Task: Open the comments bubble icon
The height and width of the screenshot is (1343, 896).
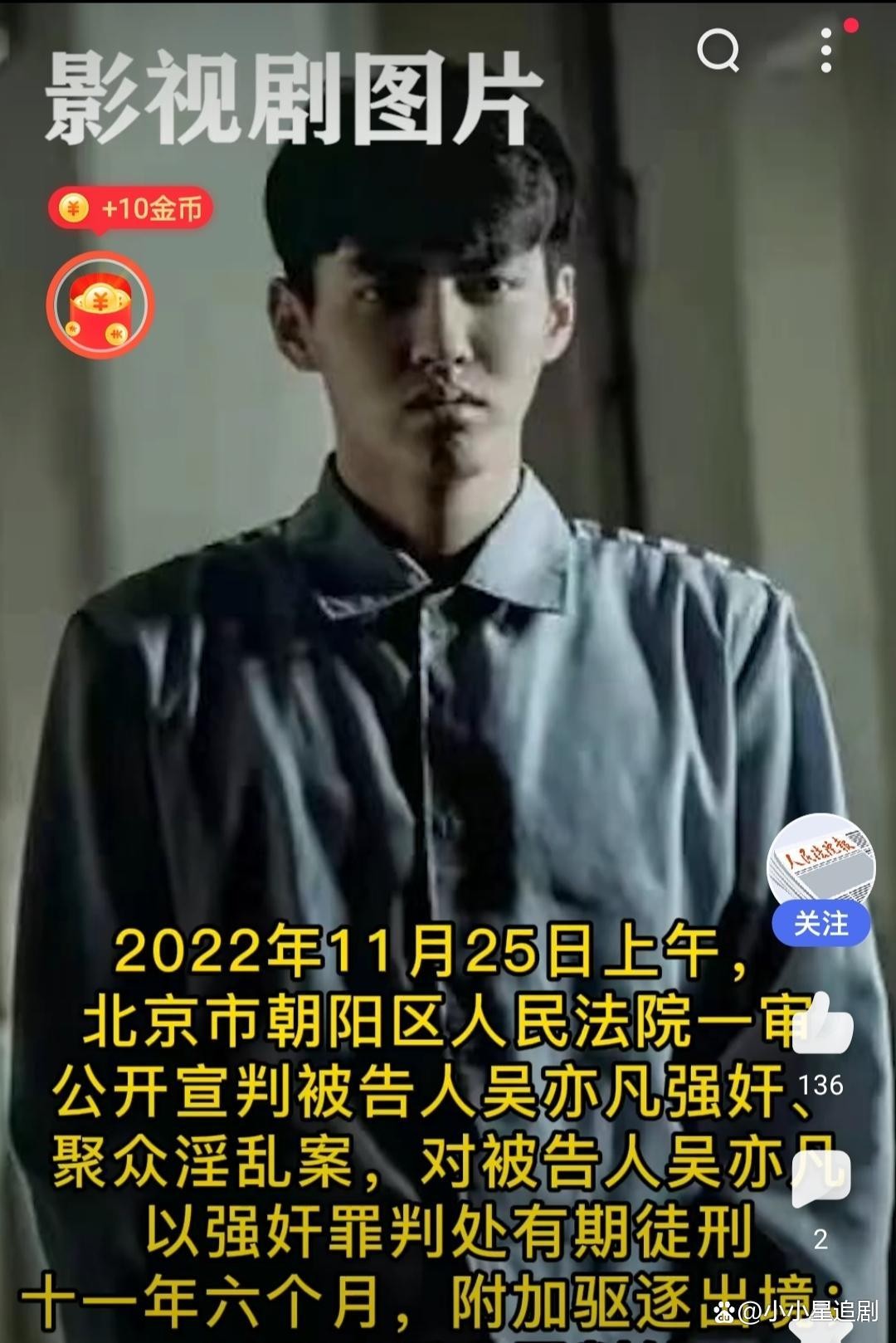Action: (820, 1177)
